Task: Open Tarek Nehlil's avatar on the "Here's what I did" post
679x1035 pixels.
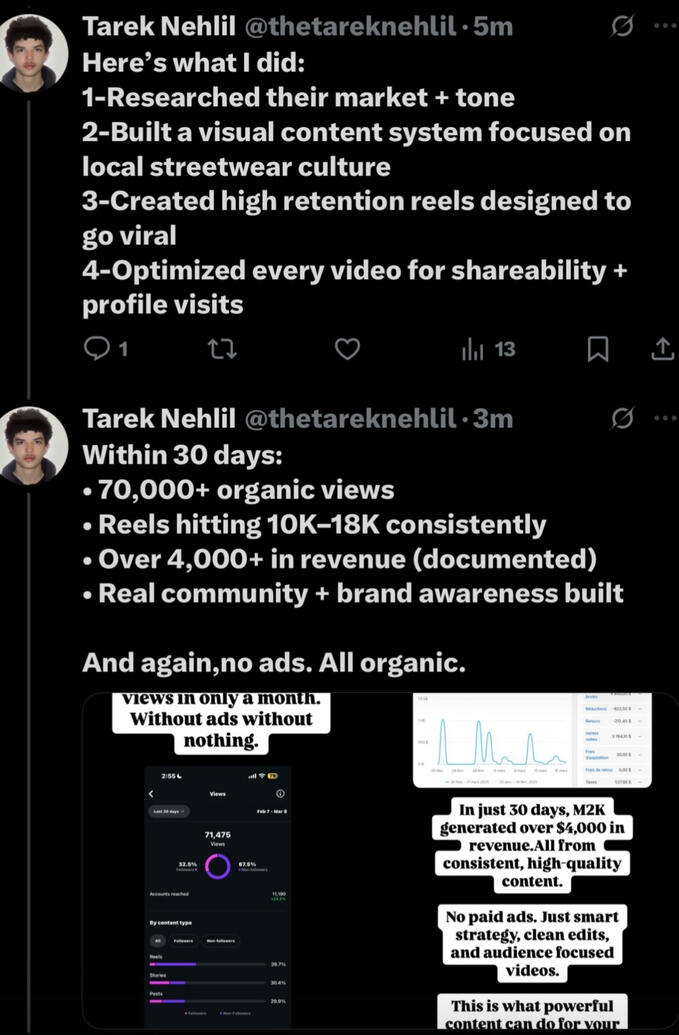Action: pos(33,53)
